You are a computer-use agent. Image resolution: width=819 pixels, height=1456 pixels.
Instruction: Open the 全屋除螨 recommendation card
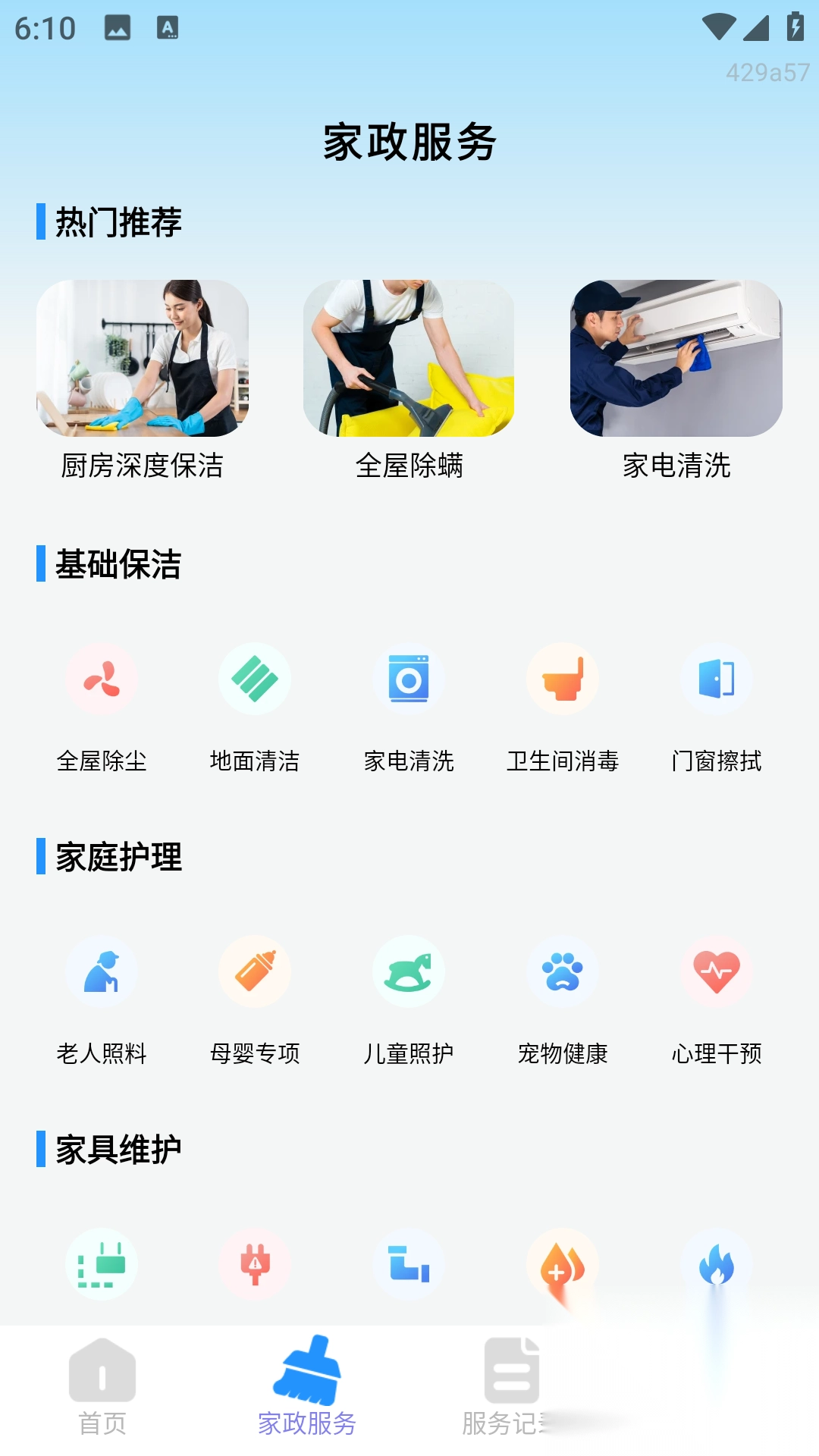click(x=409, y=359)
